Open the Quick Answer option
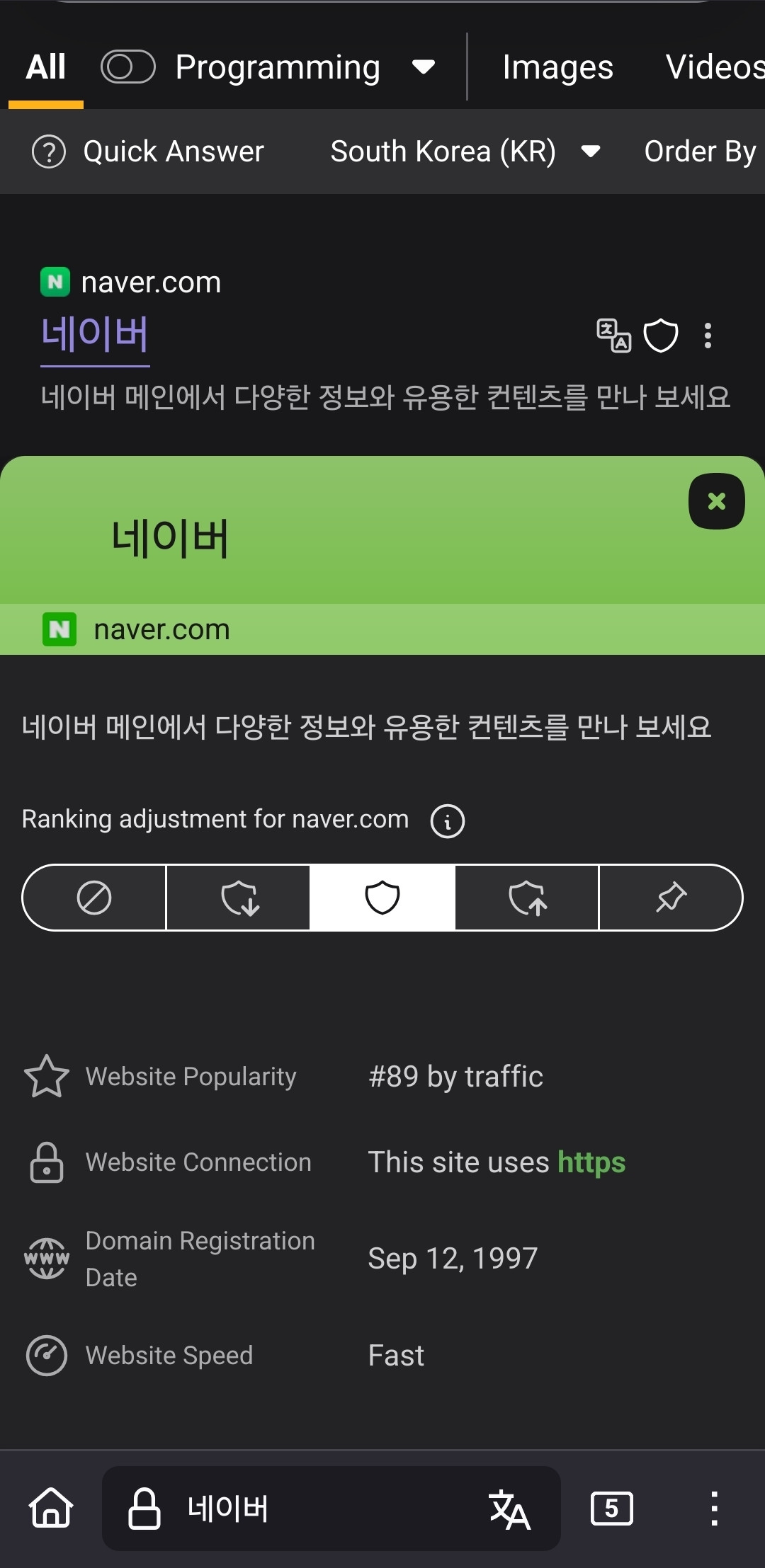This screenshot has height=1568, width=765. (x=149, y=151)
